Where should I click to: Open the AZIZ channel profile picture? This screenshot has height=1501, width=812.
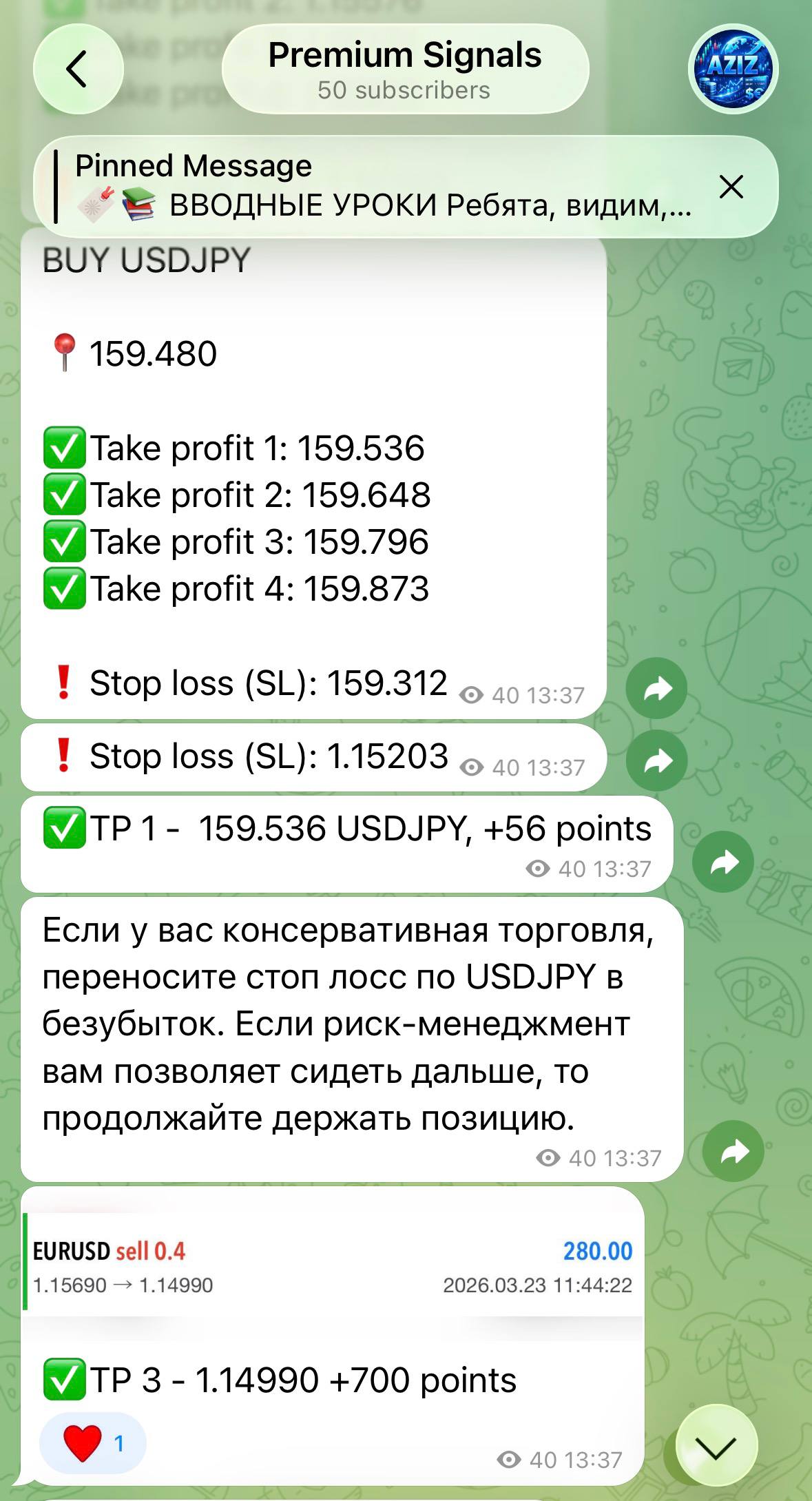coord(733,69)
